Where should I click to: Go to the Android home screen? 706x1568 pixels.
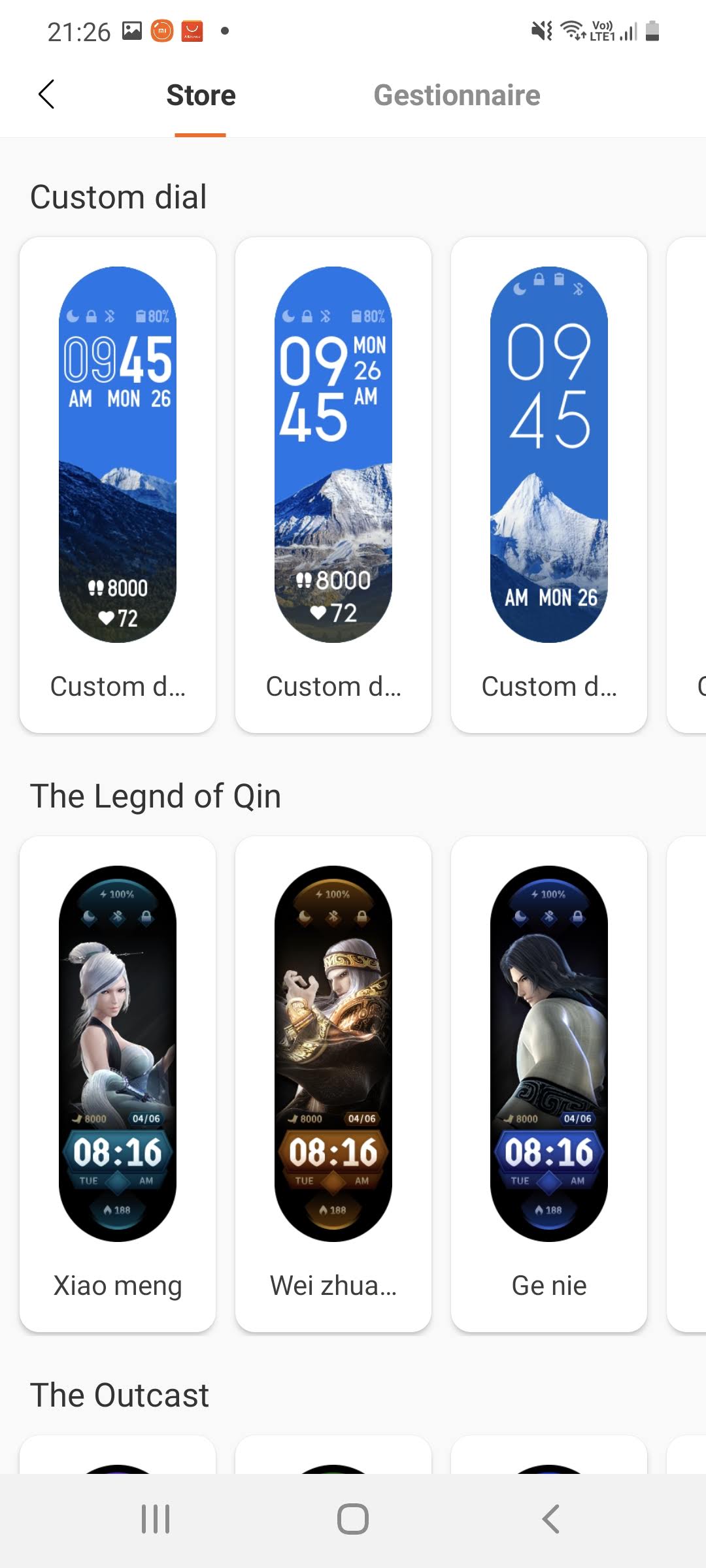pyautogui.click(x=353, y=1519)
